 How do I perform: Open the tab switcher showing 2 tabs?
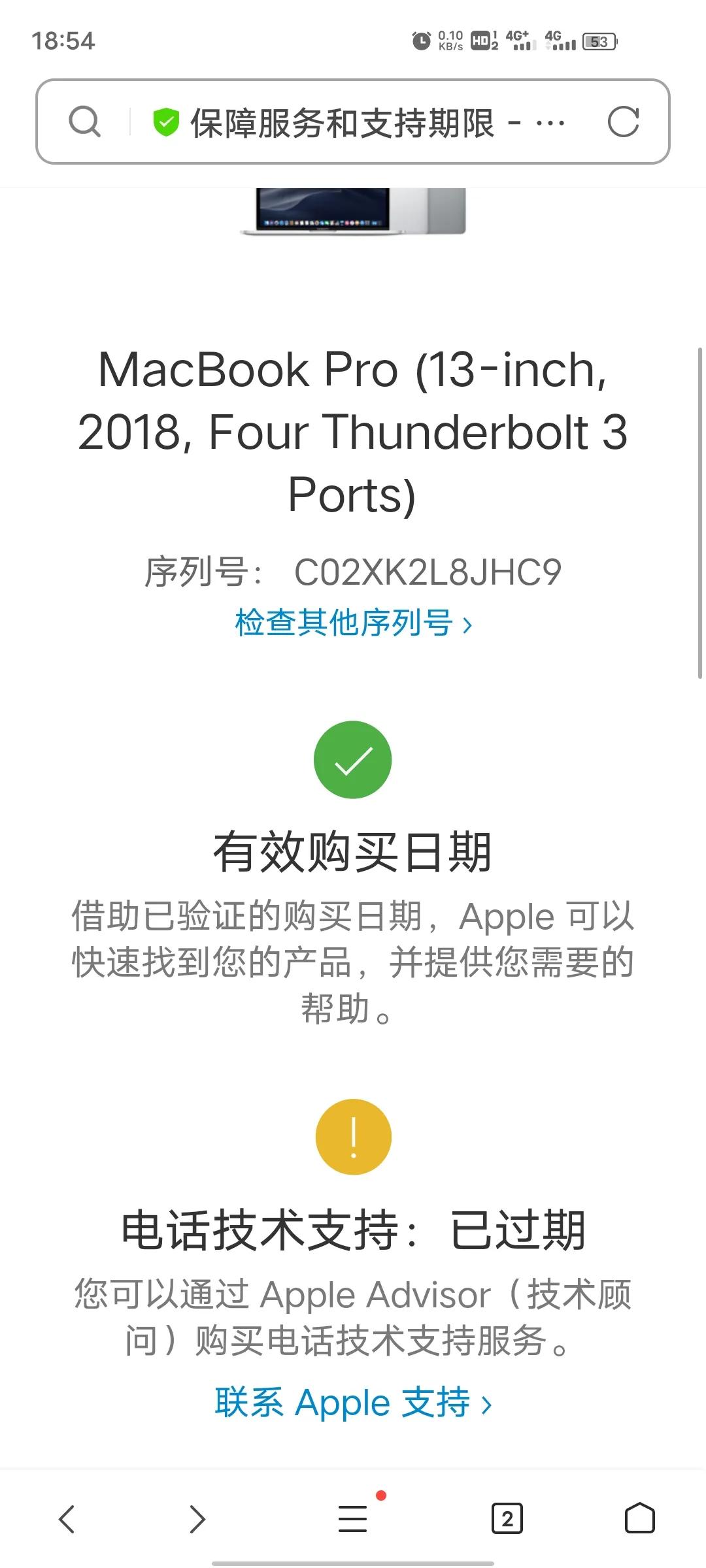(x=508, y=1516)
